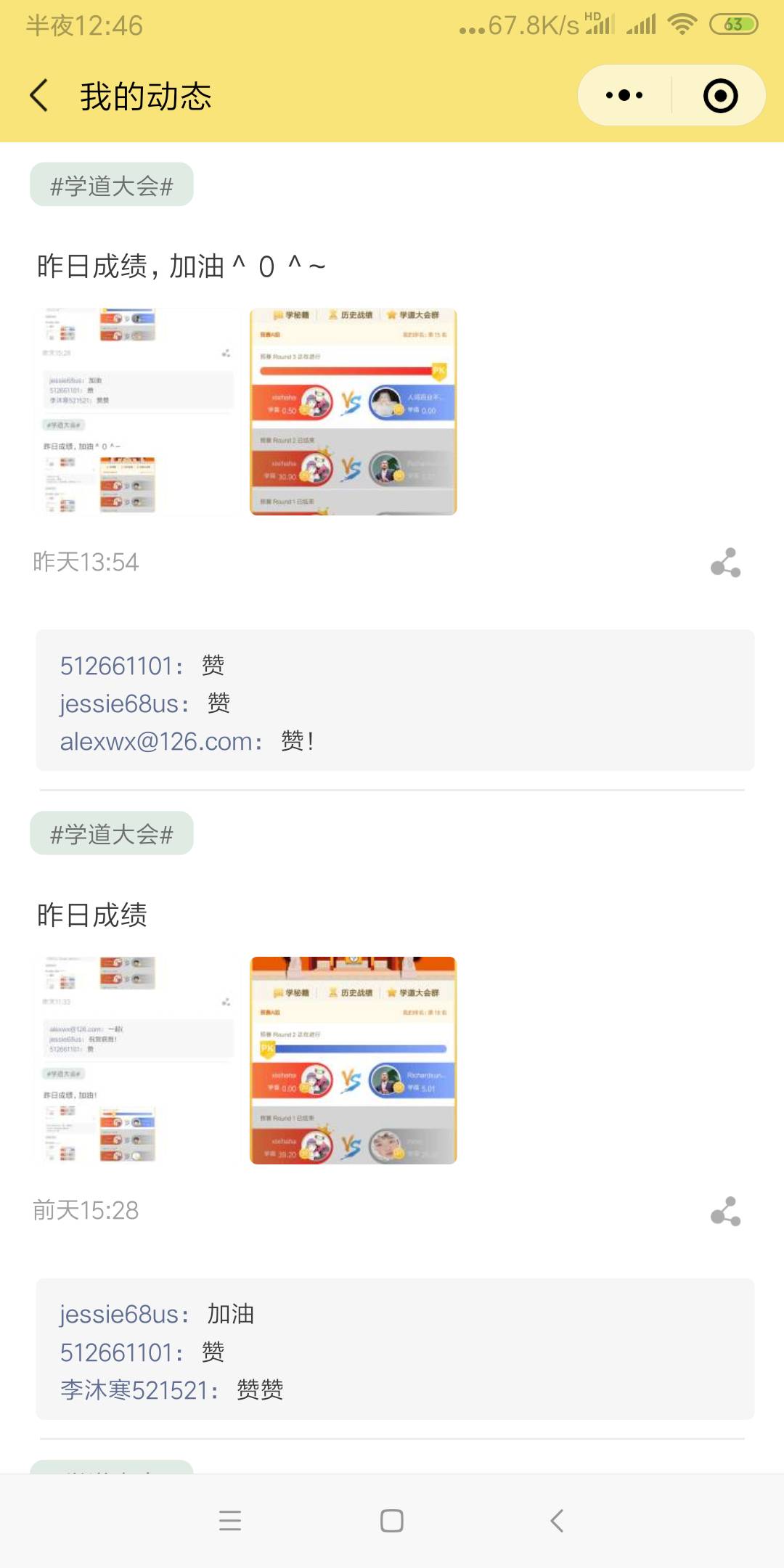Viewport: 784px width, 1568px height.
Task: Open system recent apps menu
Action: tap(230, 1520)
